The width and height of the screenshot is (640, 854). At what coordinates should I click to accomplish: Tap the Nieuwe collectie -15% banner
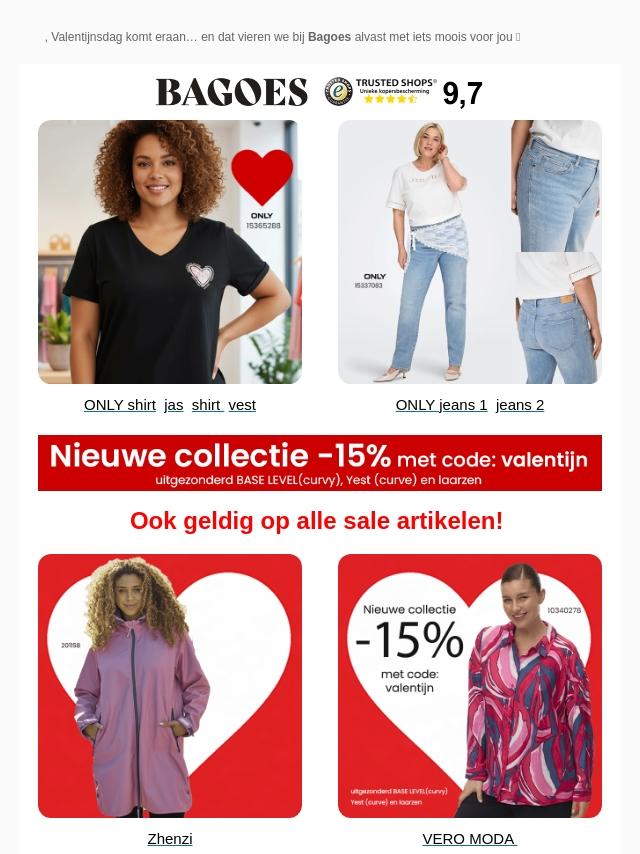pos(320,463)
